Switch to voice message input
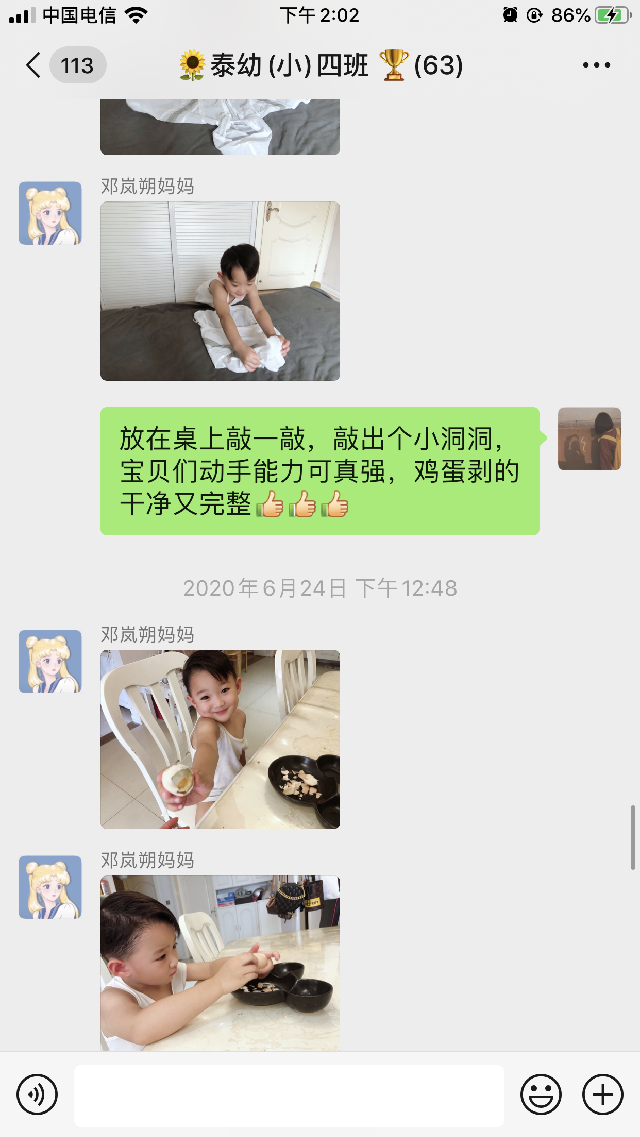Screen dimensions: 640x1137 (x=37, y=1095)
